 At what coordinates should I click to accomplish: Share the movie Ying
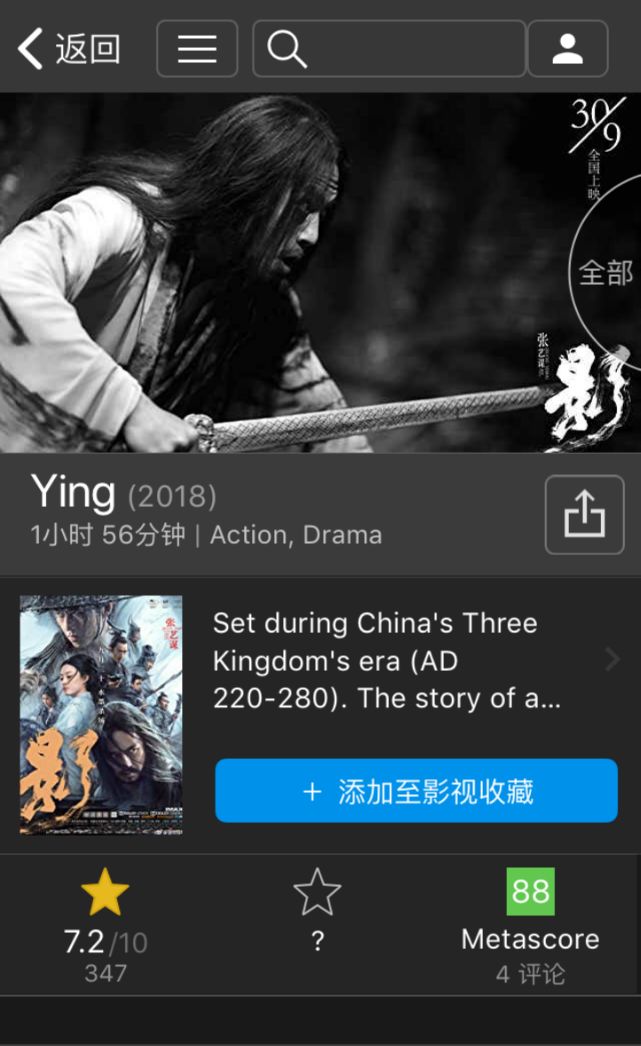pos(584,515)
